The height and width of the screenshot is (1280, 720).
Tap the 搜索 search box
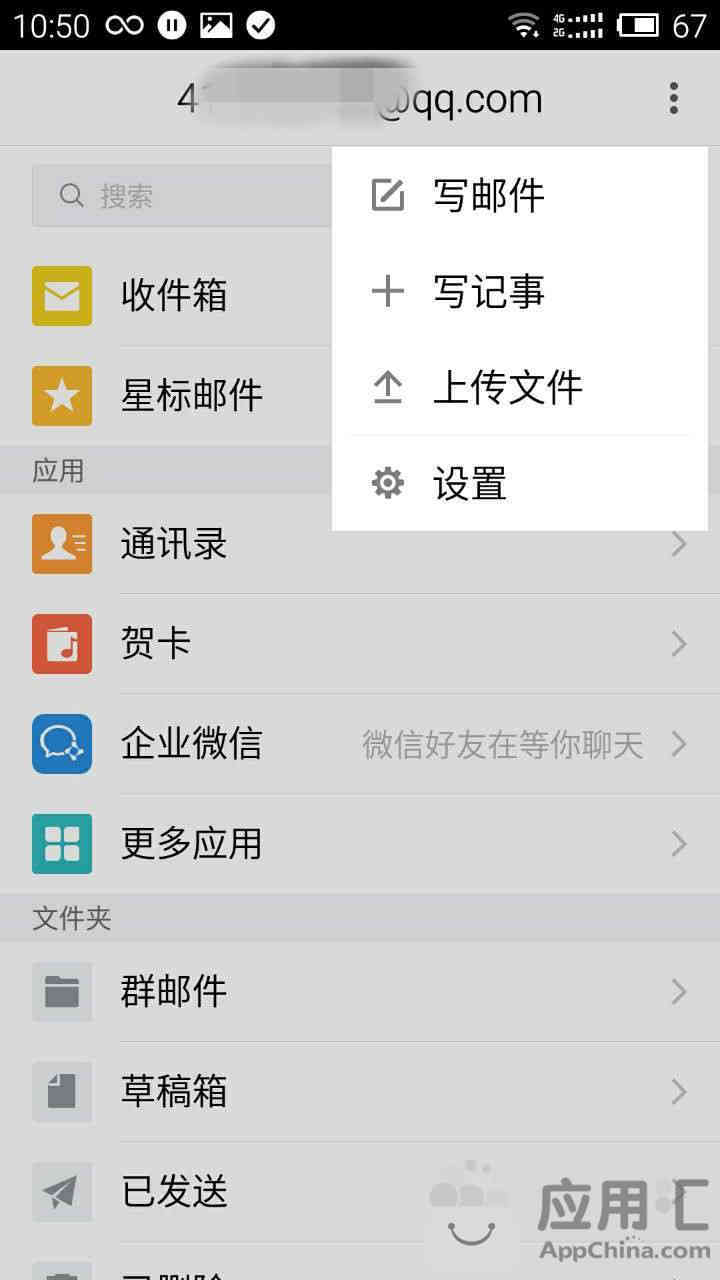pos(180,196)
